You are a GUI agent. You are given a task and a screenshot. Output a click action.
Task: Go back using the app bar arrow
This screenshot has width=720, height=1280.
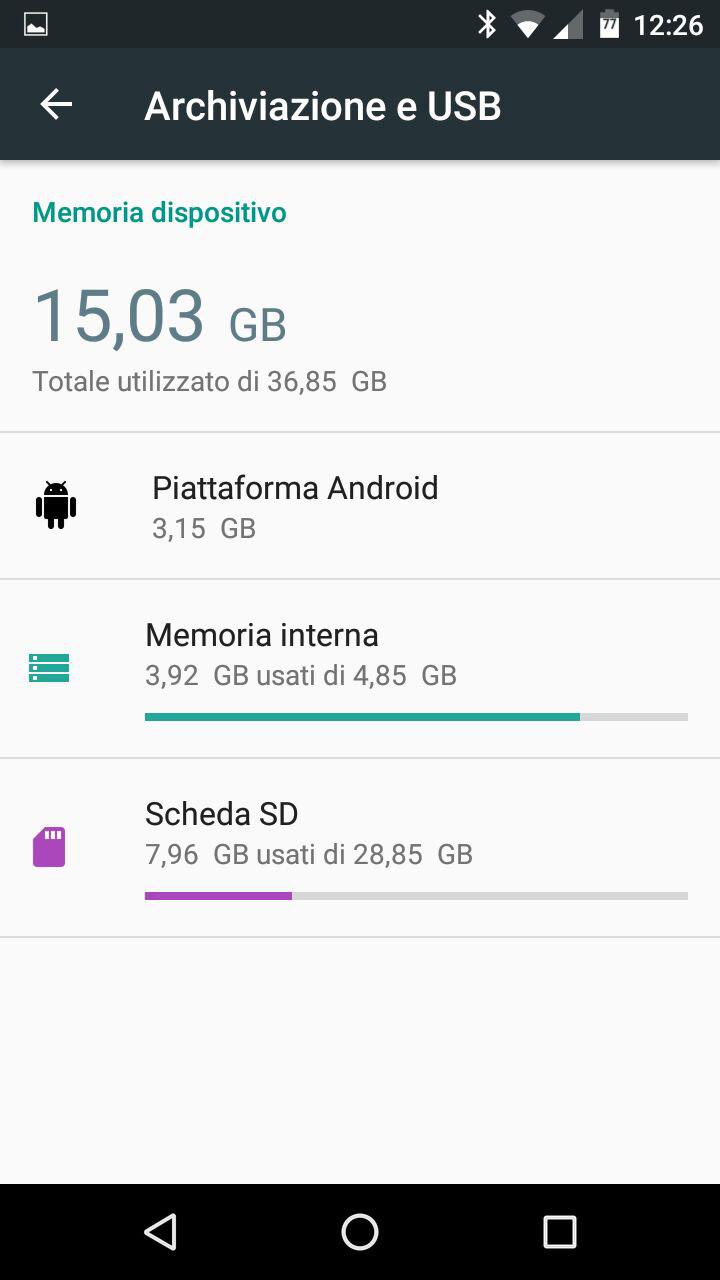(x=56, y=104)
